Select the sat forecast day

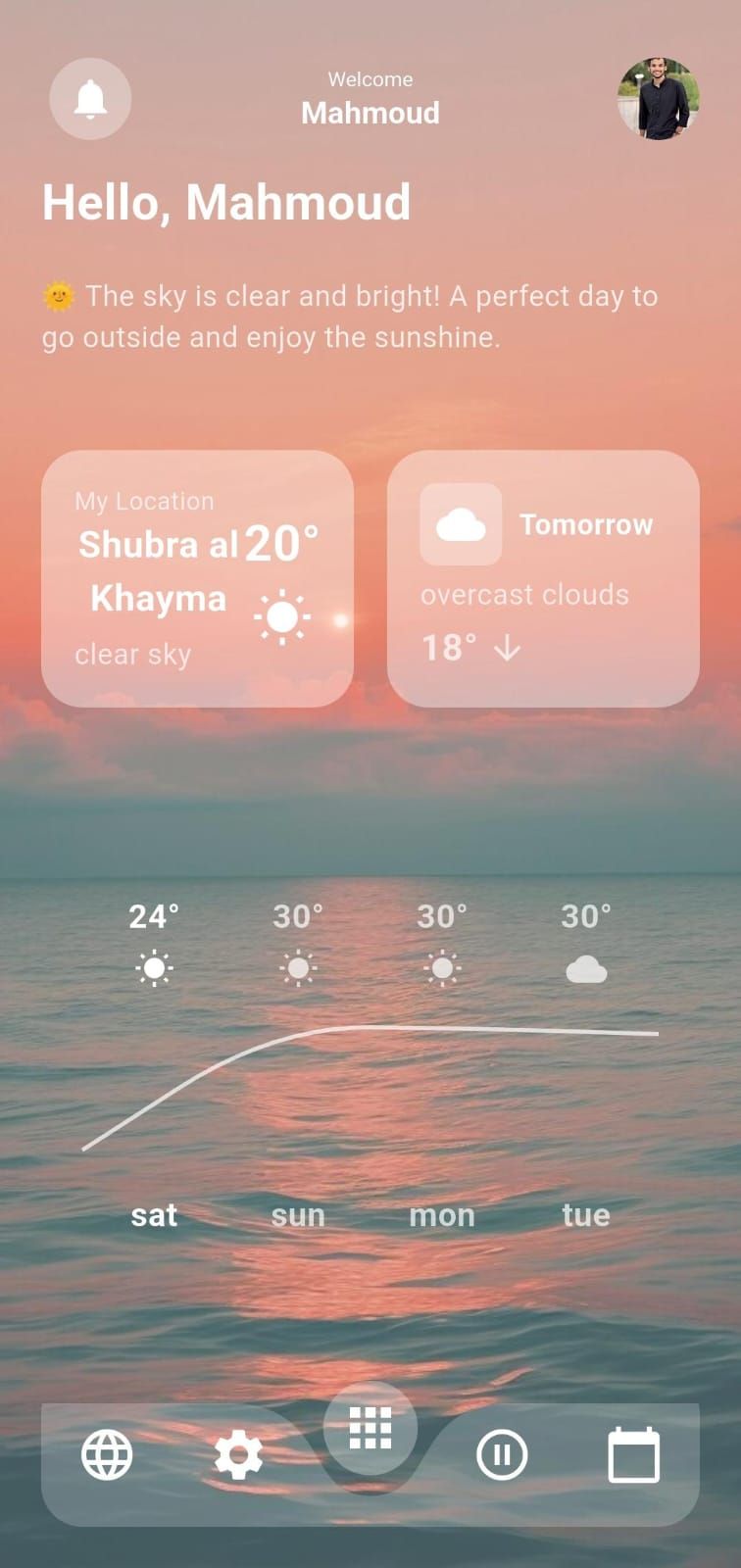coord(154,1215)
